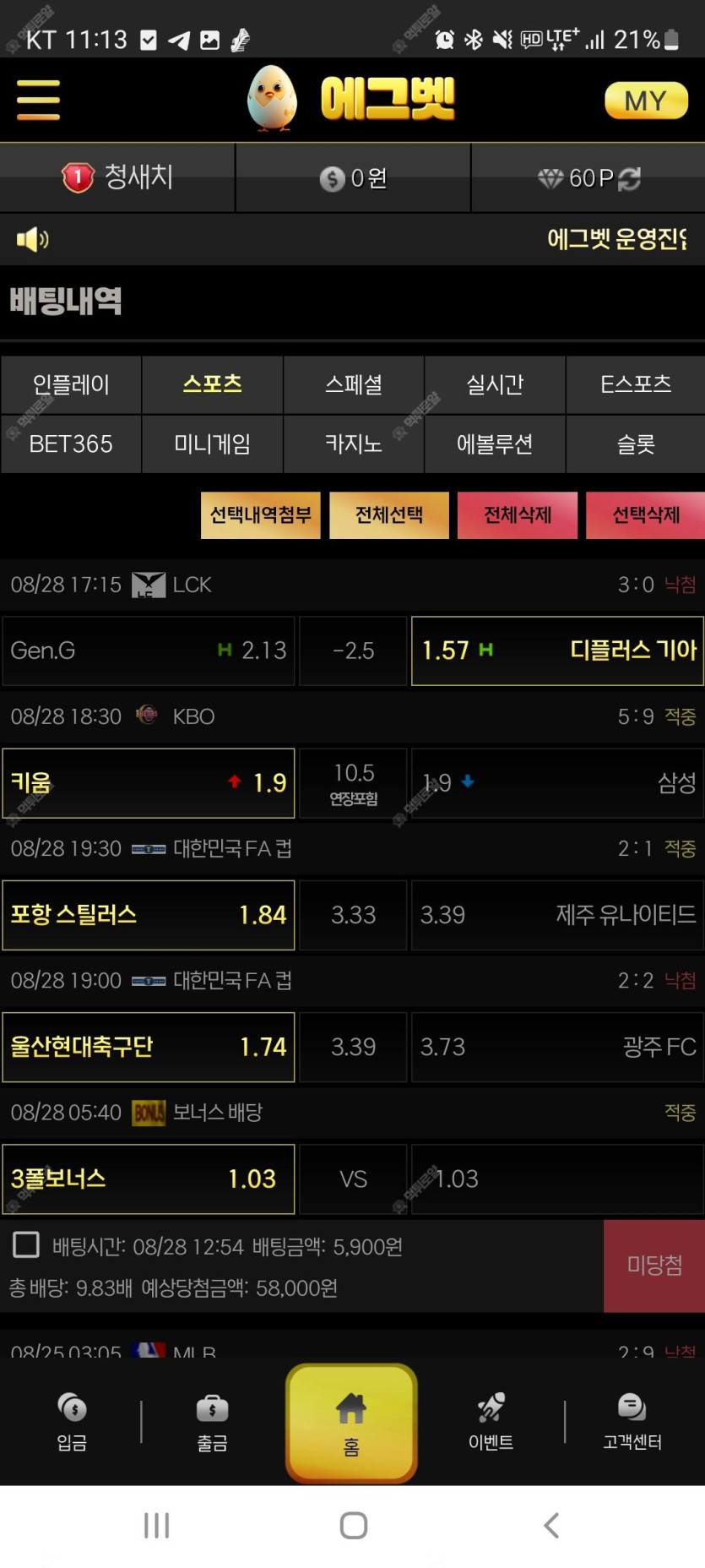Switch to the 인플레이 tab
Image resolution: width=705 pixels, height=1568 pixels.
(71, 384)
